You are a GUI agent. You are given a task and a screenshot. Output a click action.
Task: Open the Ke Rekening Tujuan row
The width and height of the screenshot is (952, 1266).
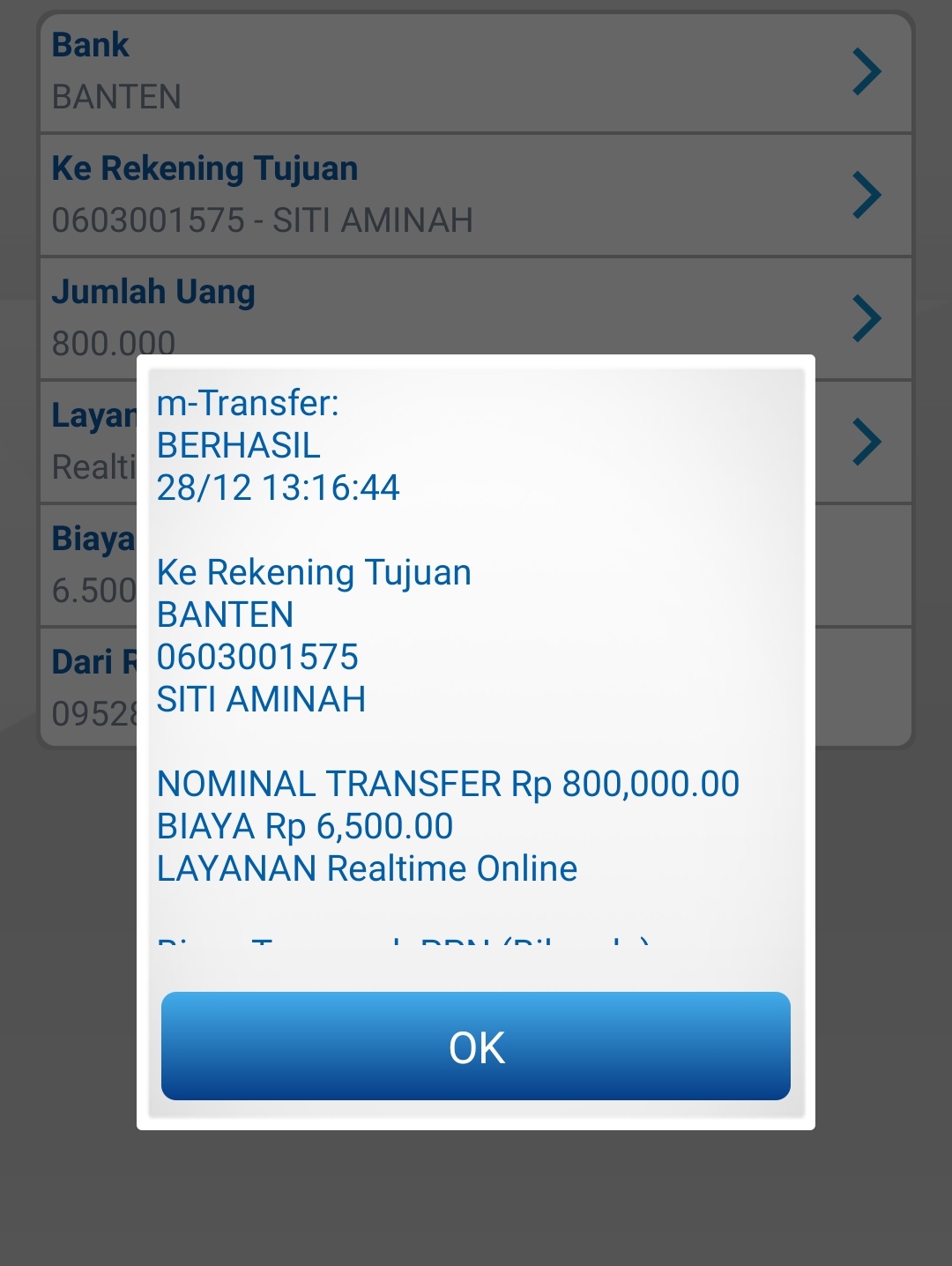(475, 195)
